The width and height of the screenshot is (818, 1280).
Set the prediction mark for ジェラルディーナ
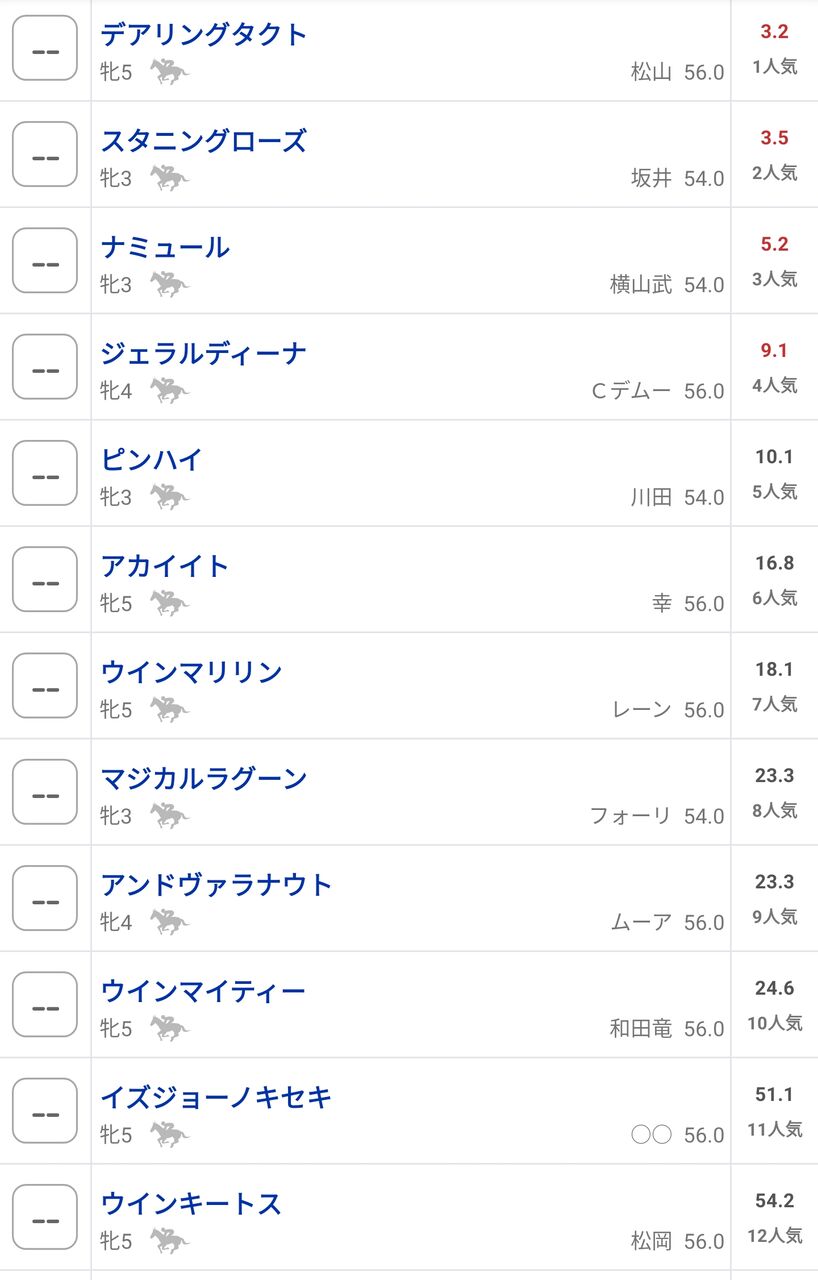coord(45,367)
